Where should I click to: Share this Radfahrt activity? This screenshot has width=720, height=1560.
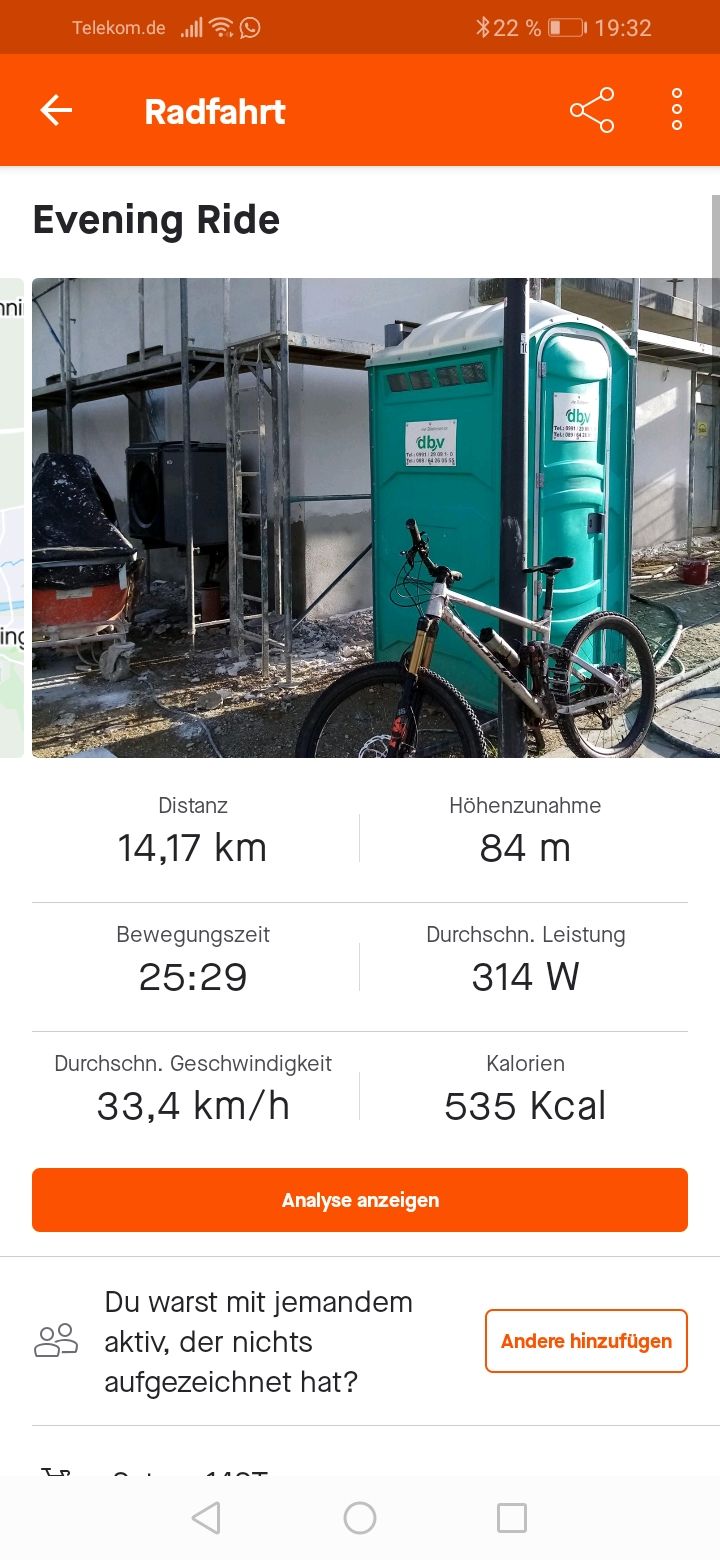click(592, 110)
